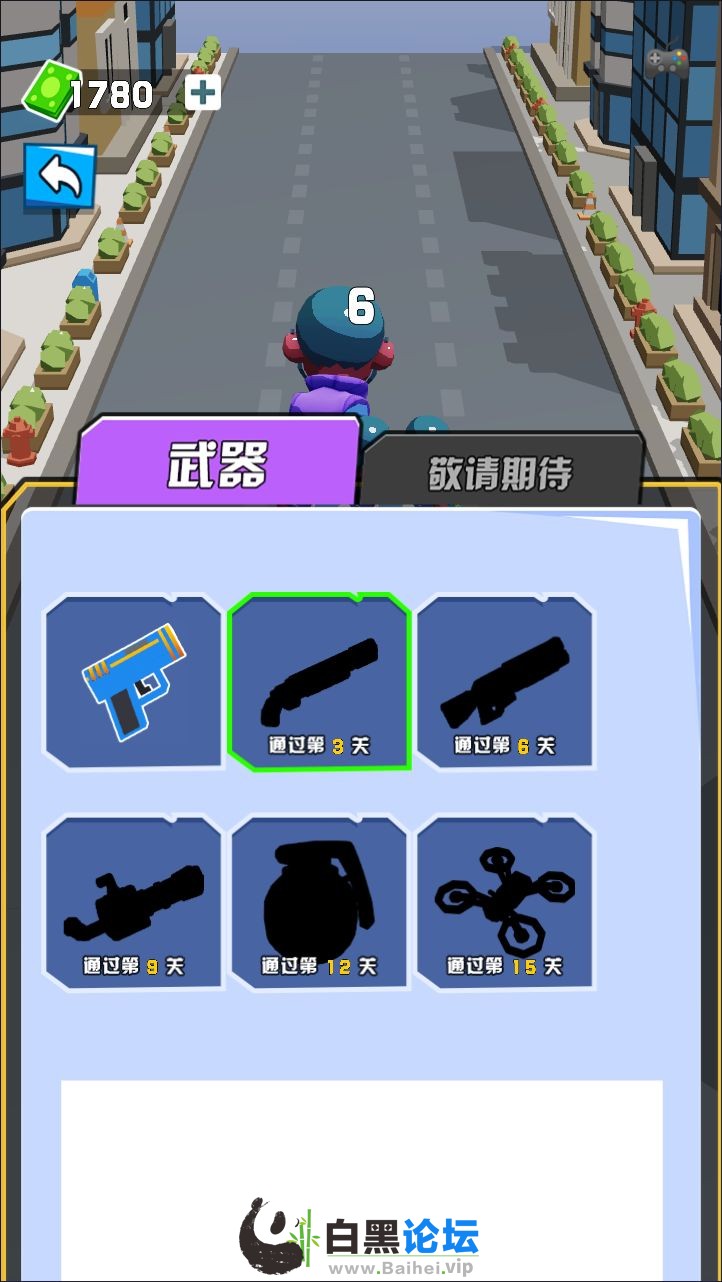Select the drone unlocked at level 15
Screen dimensions: 722x1282
[505, 903]
